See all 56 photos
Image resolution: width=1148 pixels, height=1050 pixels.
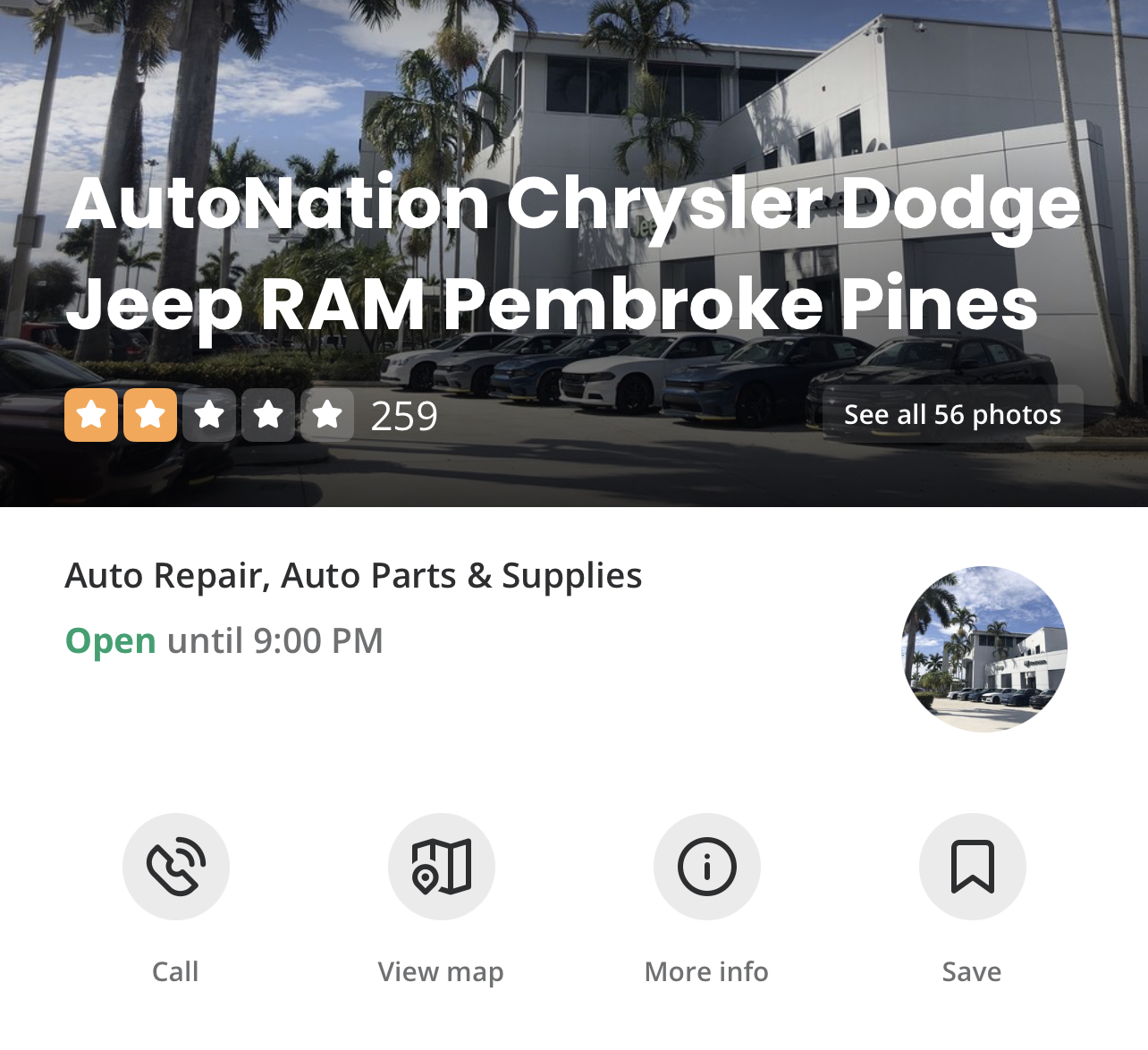952,414
